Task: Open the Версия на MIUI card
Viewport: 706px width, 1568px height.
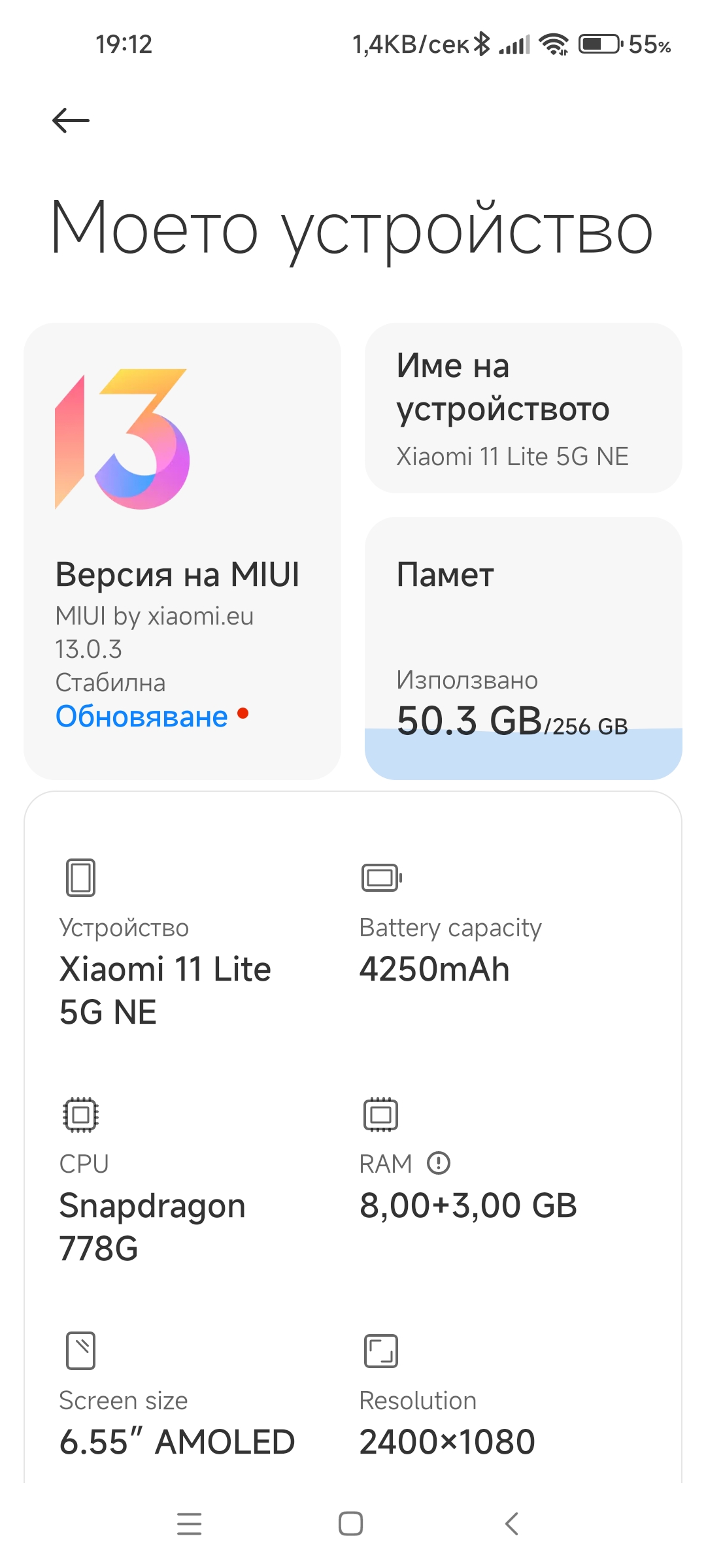Action: pyautogui.click(x=182, y=551)
